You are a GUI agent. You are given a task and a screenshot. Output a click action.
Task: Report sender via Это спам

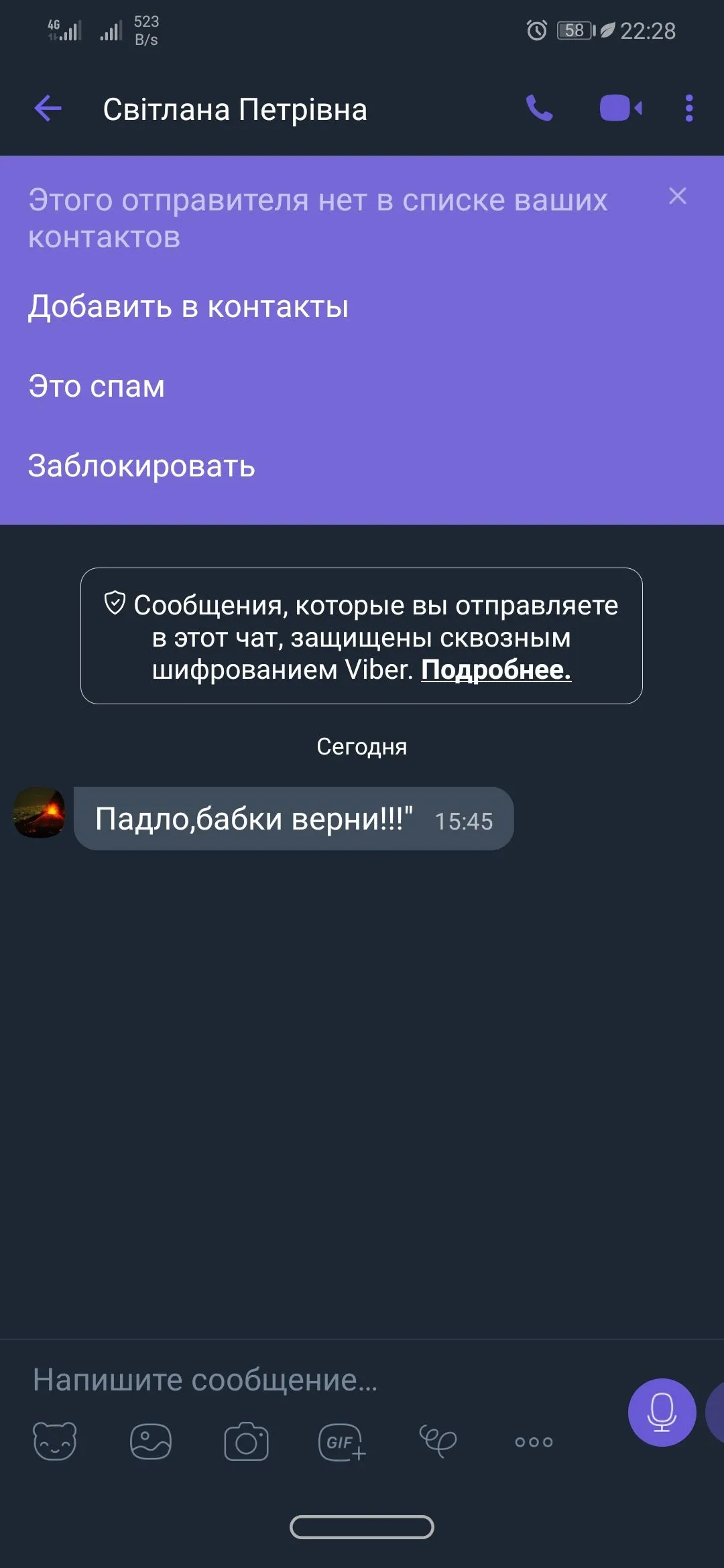(x=97, y=387)
